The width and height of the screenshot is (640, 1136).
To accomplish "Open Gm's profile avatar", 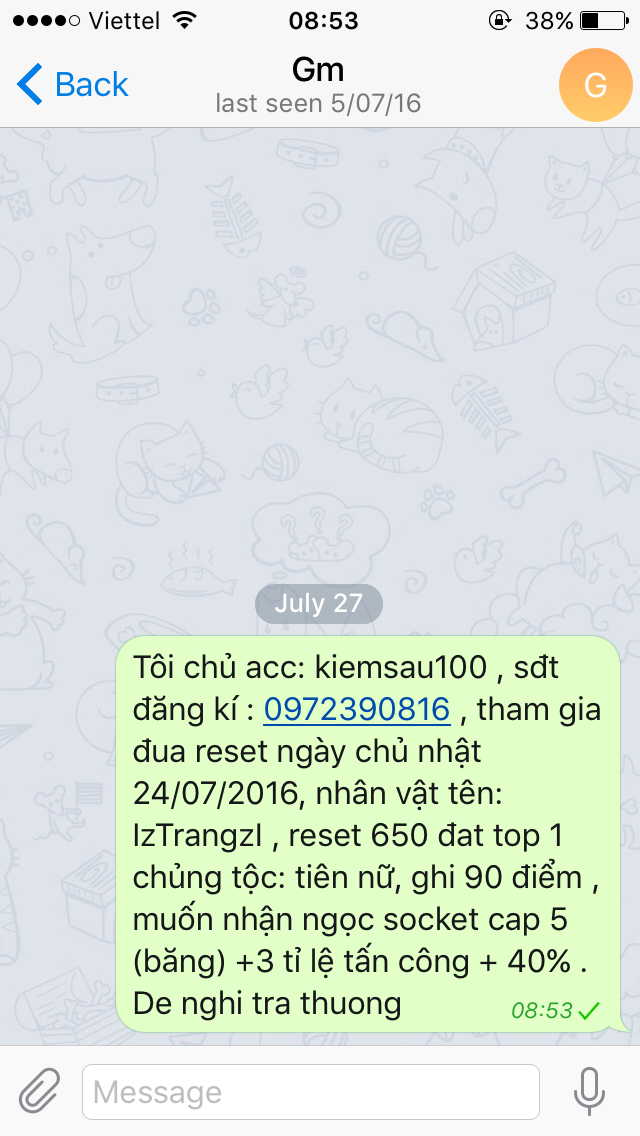I will coord(595,85).
